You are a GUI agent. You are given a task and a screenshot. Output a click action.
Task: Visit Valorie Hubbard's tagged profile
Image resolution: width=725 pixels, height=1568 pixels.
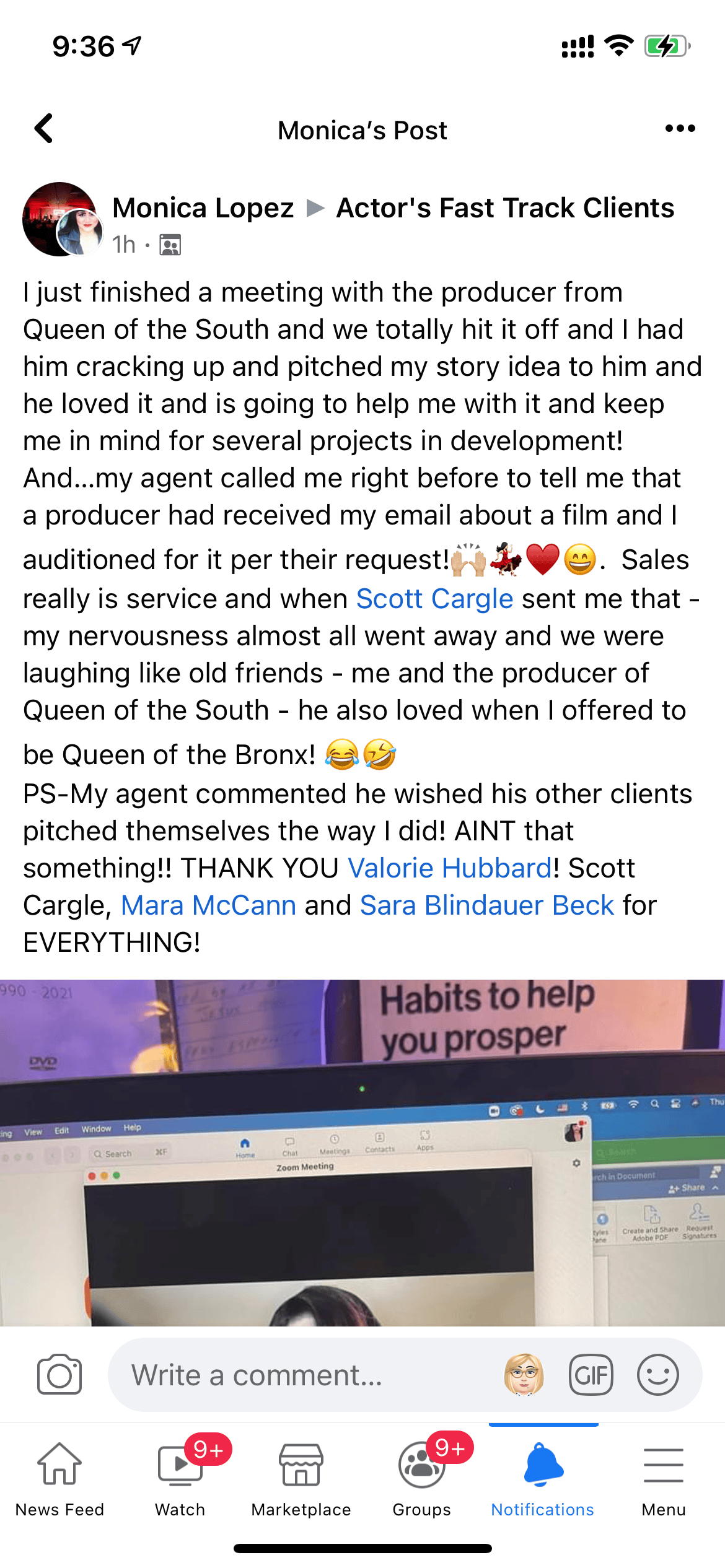click(x=450, y=868)
